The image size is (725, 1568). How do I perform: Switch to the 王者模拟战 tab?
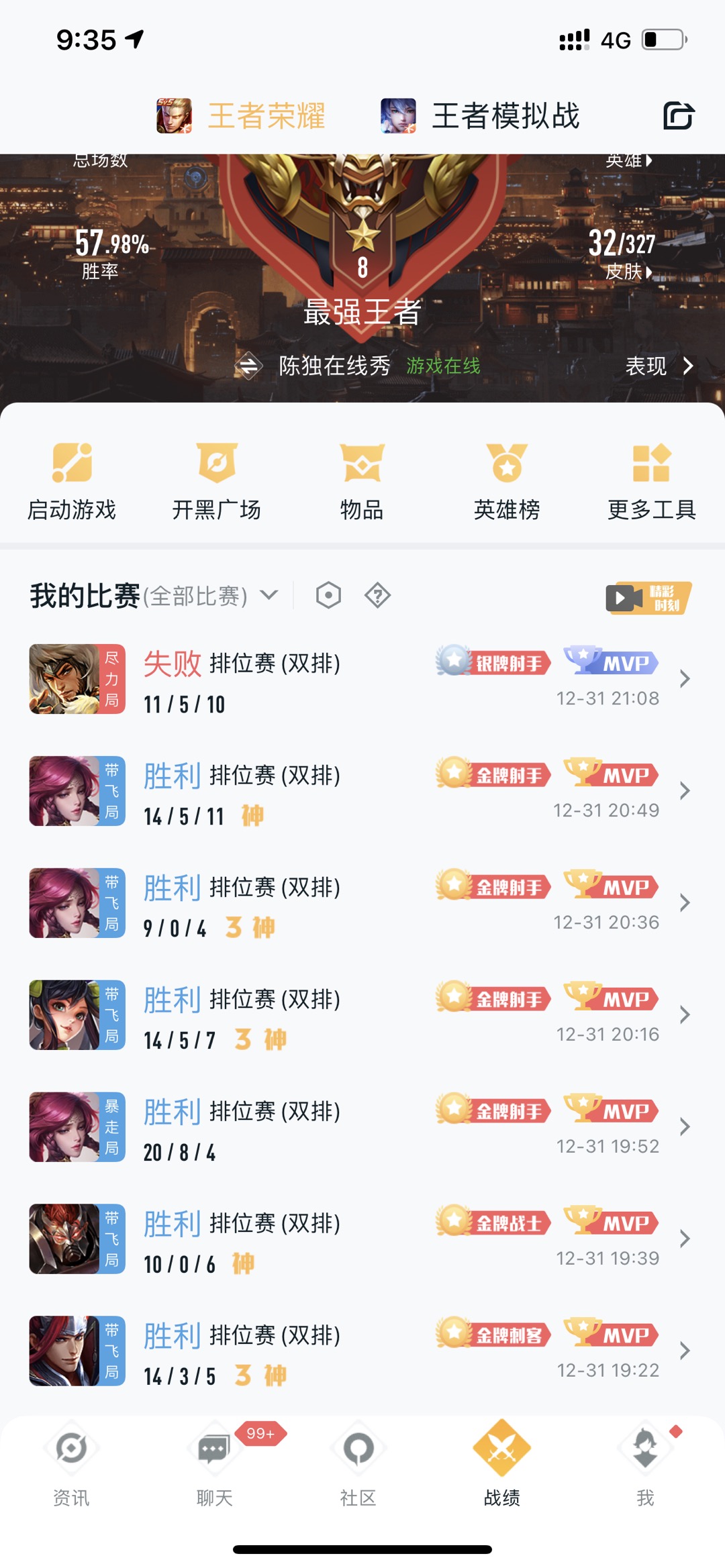point(480,116)
